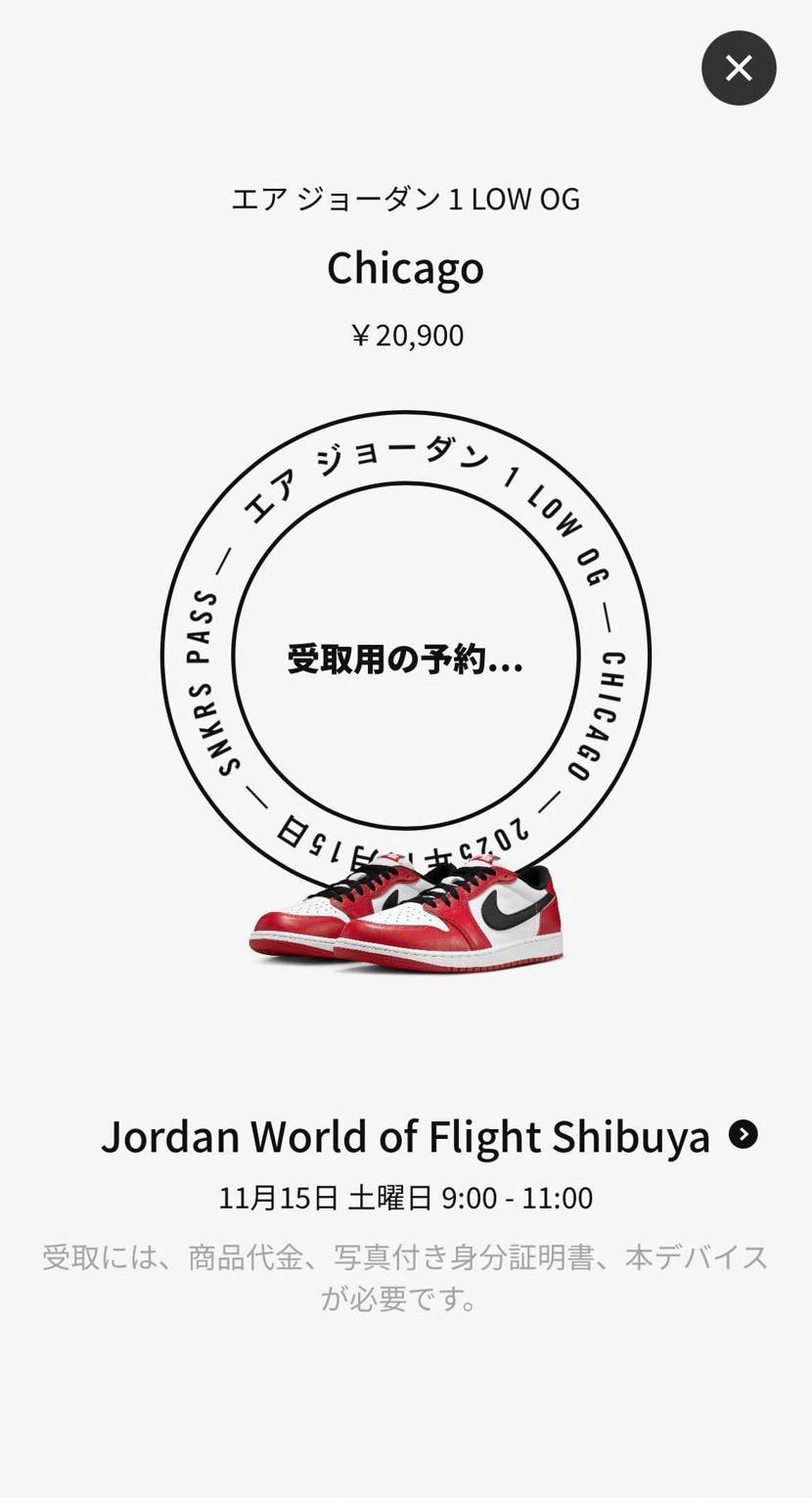Tap the chevron arrow beside Jordan World of Flight Shibuya
The height and width of the screenshot is (1504, 812).
744,1134
